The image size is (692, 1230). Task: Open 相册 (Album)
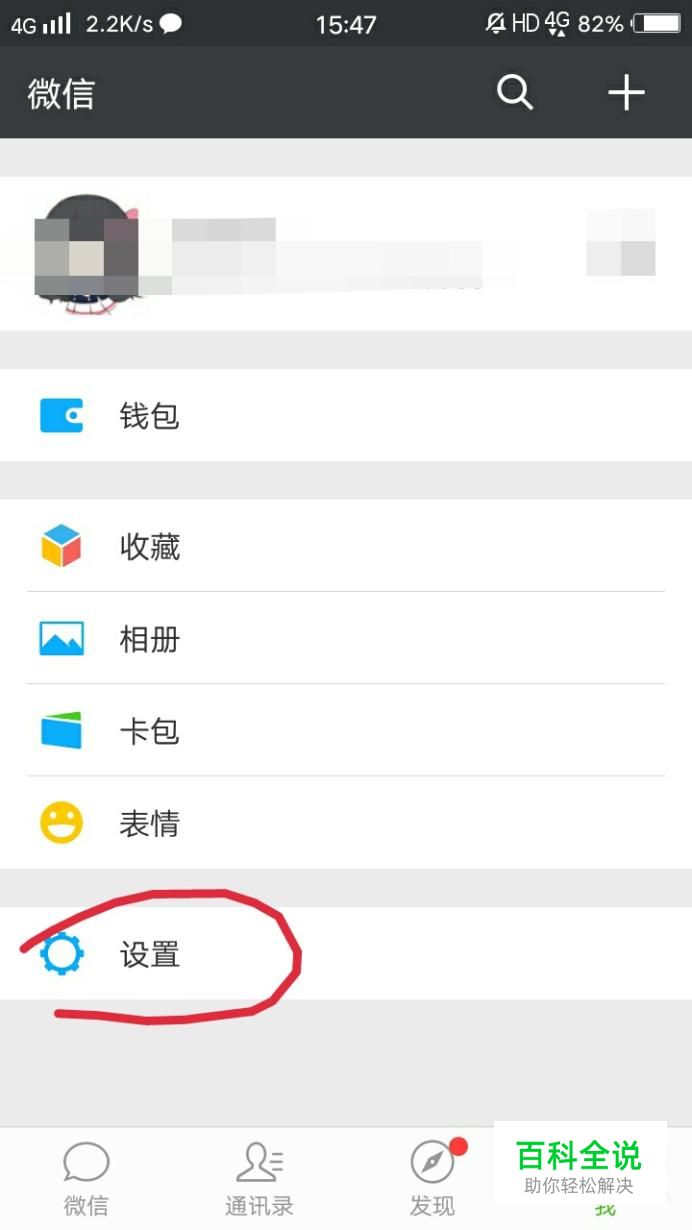[346, 638]
